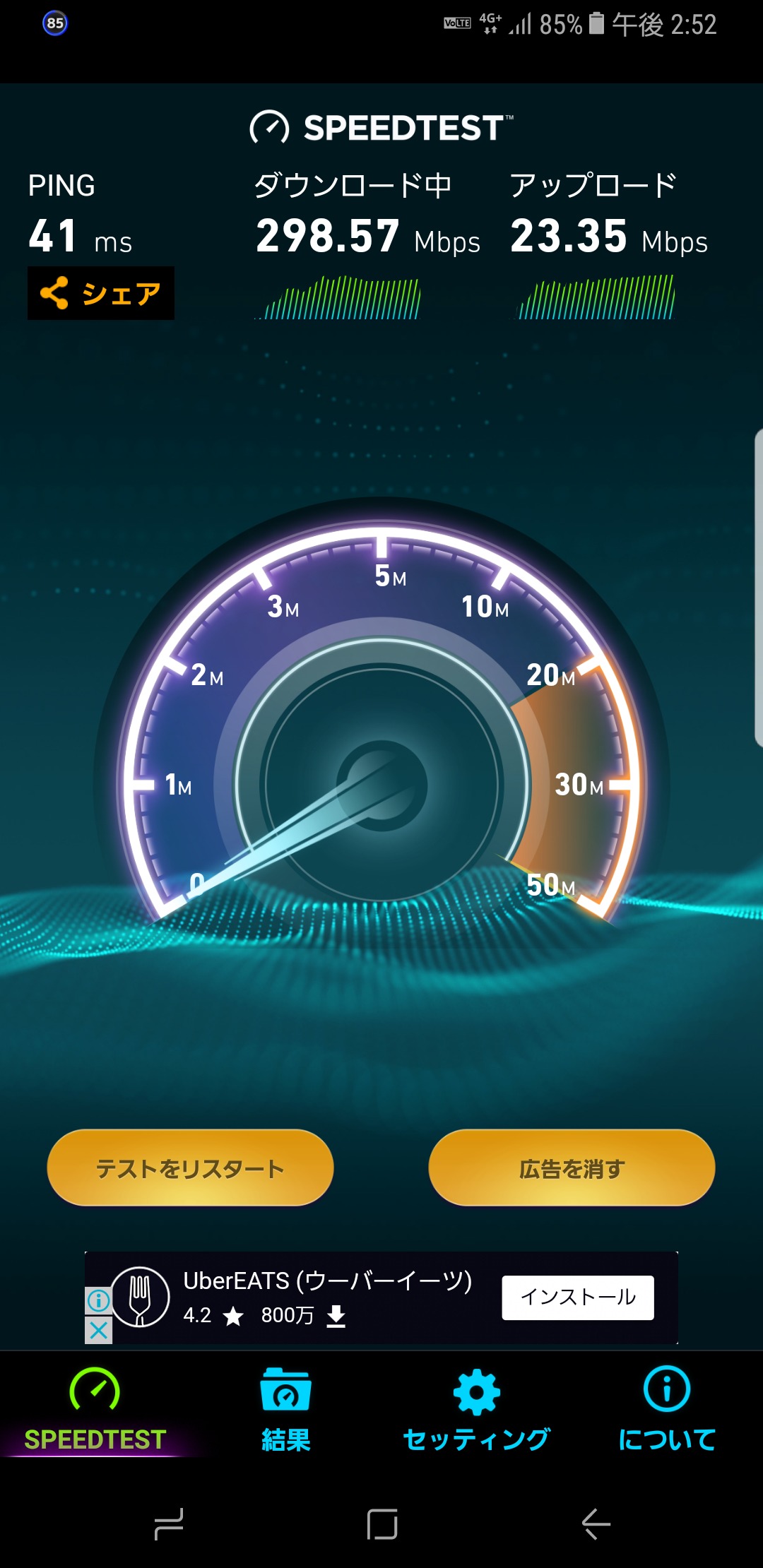Open the ad info icon
This screenshot has height=1568, width=763.
tap(99, 1300)
